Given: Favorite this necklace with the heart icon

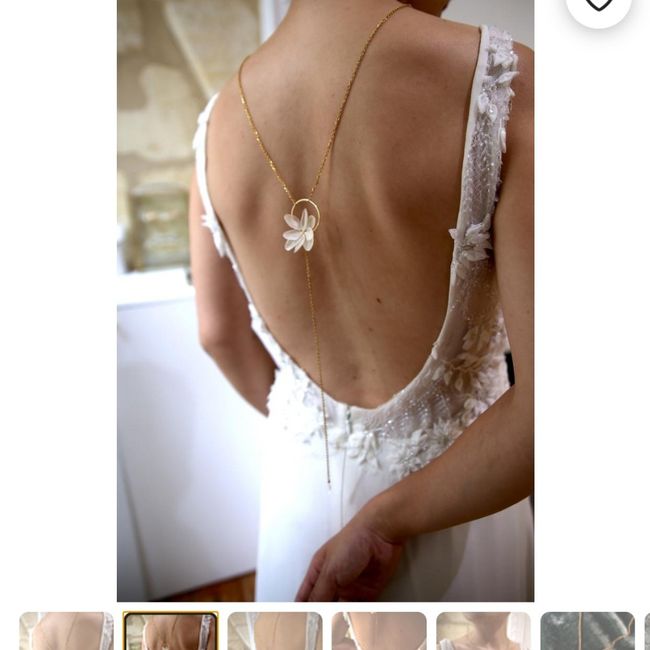Looking at the screenshot, I should pos(598,6).
